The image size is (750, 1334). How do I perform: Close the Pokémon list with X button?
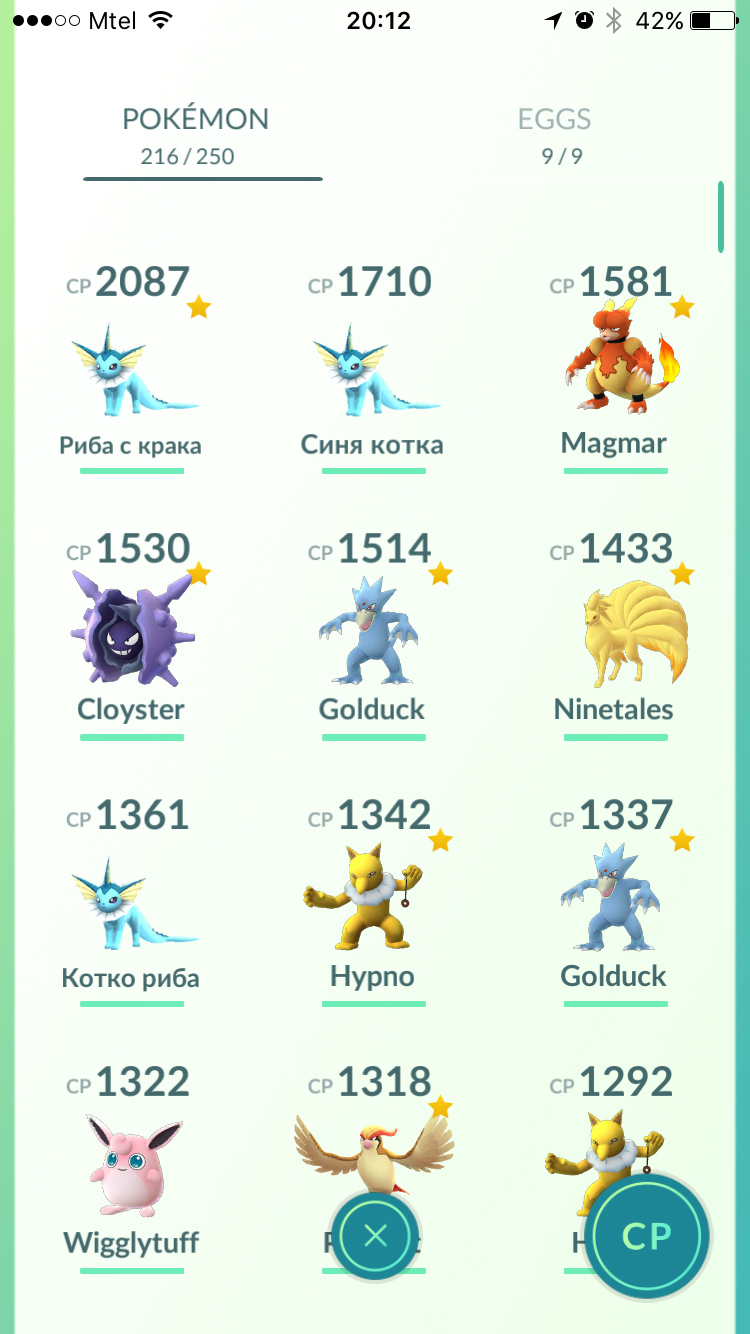coord(375,1236)
